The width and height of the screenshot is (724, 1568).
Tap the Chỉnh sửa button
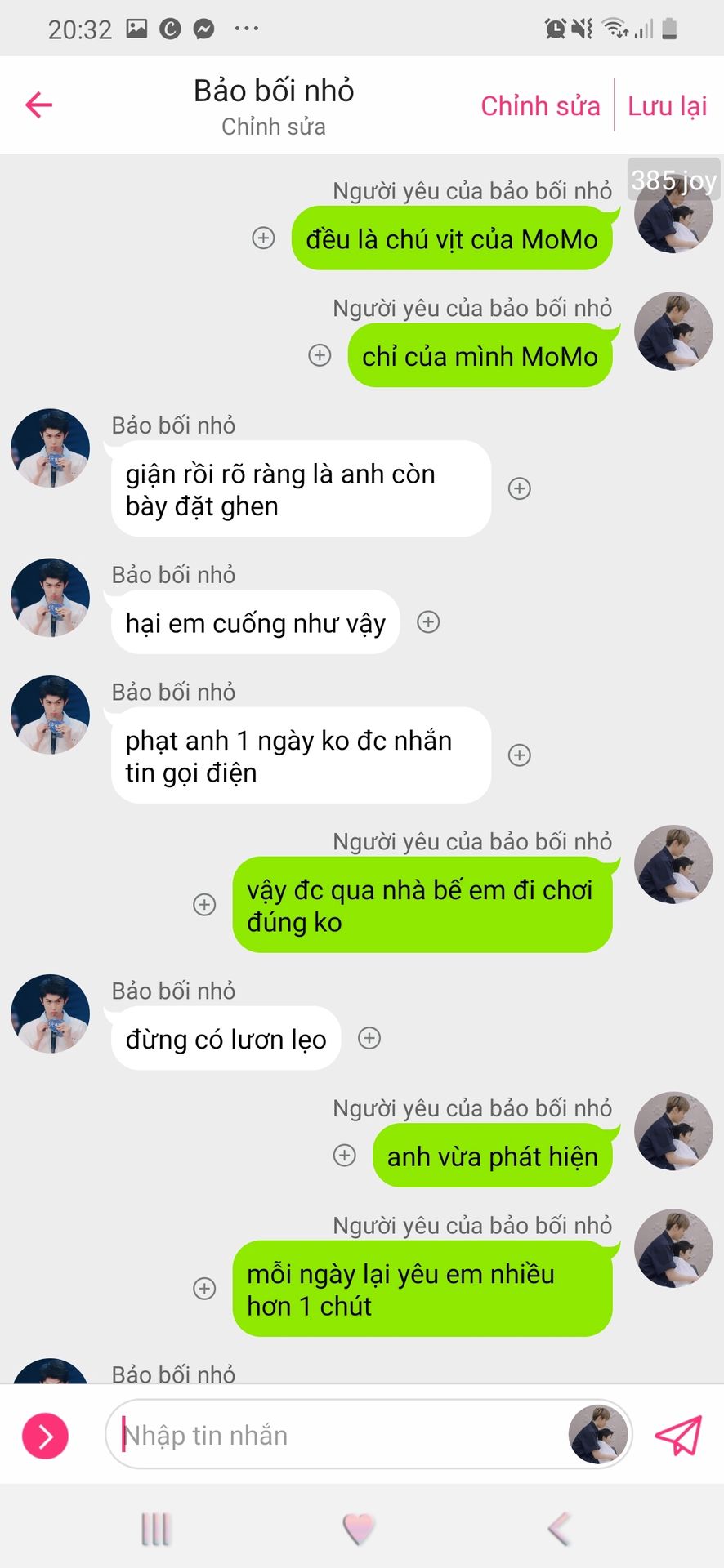(540, 106)
